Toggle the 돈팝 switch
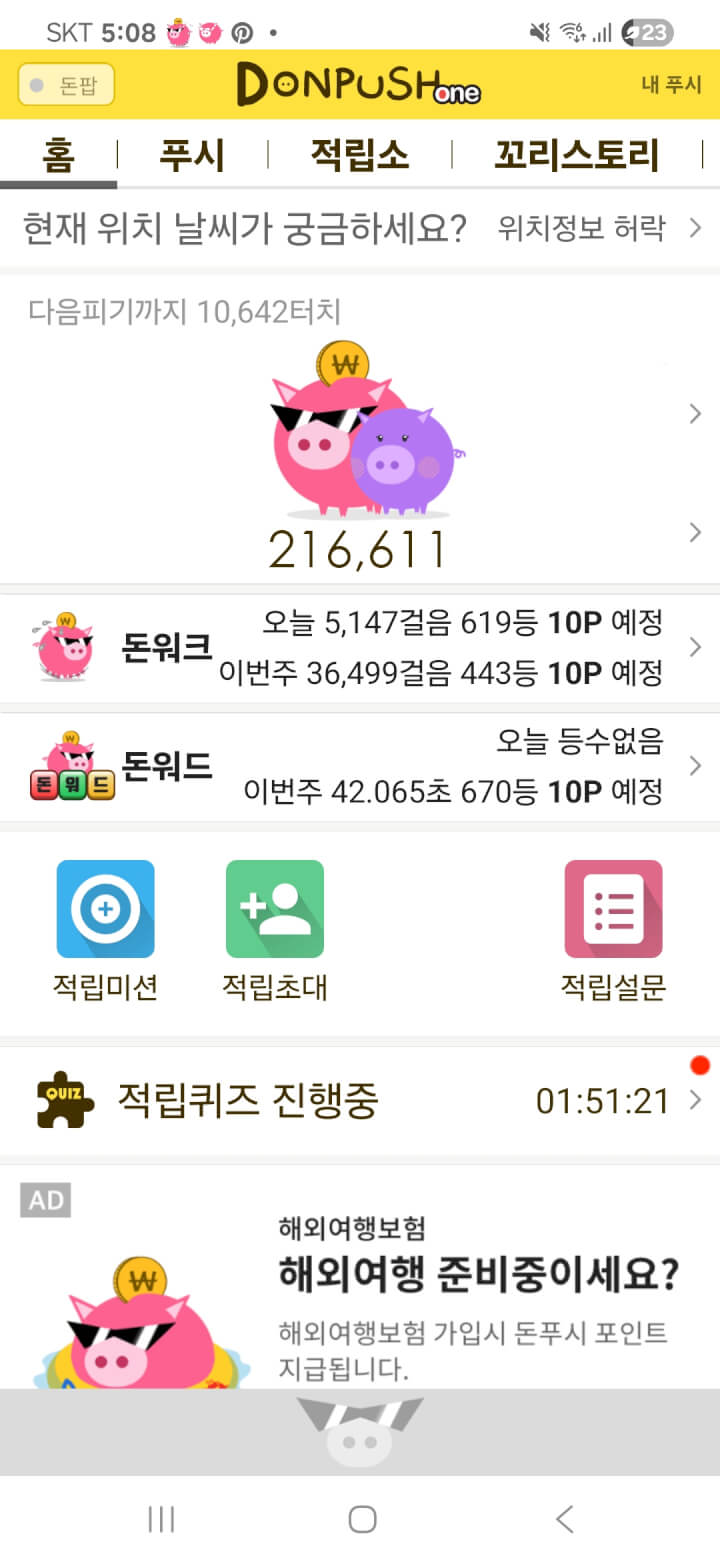 (66, 85)
